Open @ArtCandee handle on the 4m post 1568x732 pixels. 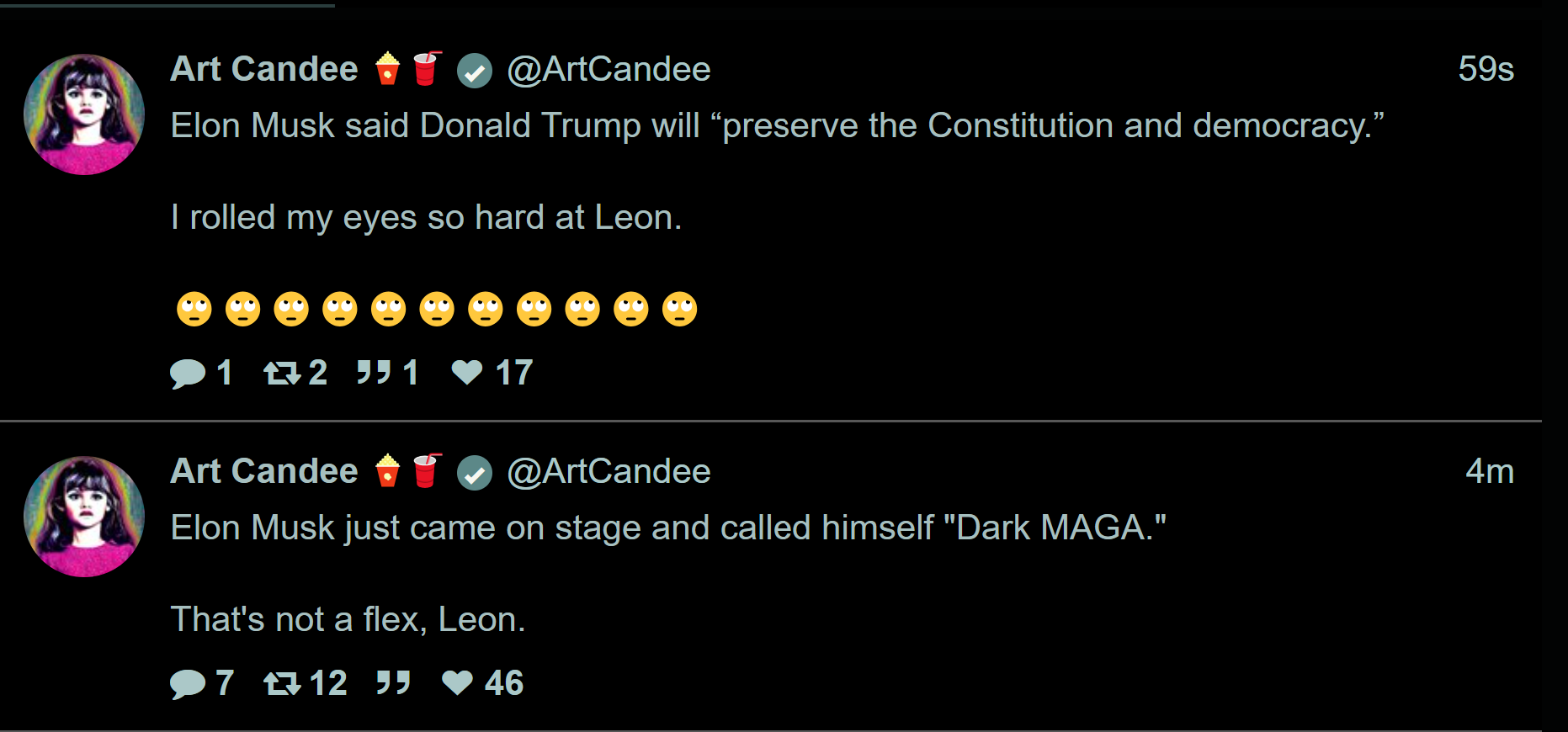pos(609,471)
